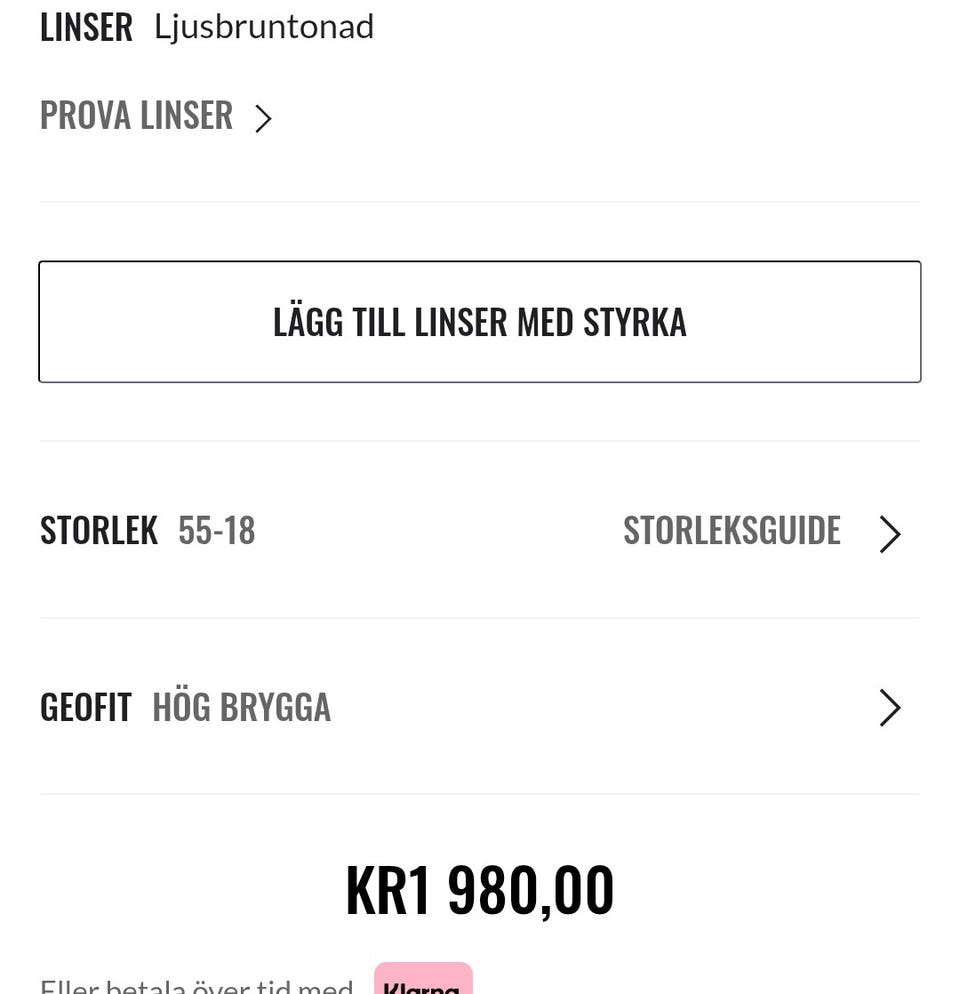Open the Storleksguide size guide

pos(760,531)
